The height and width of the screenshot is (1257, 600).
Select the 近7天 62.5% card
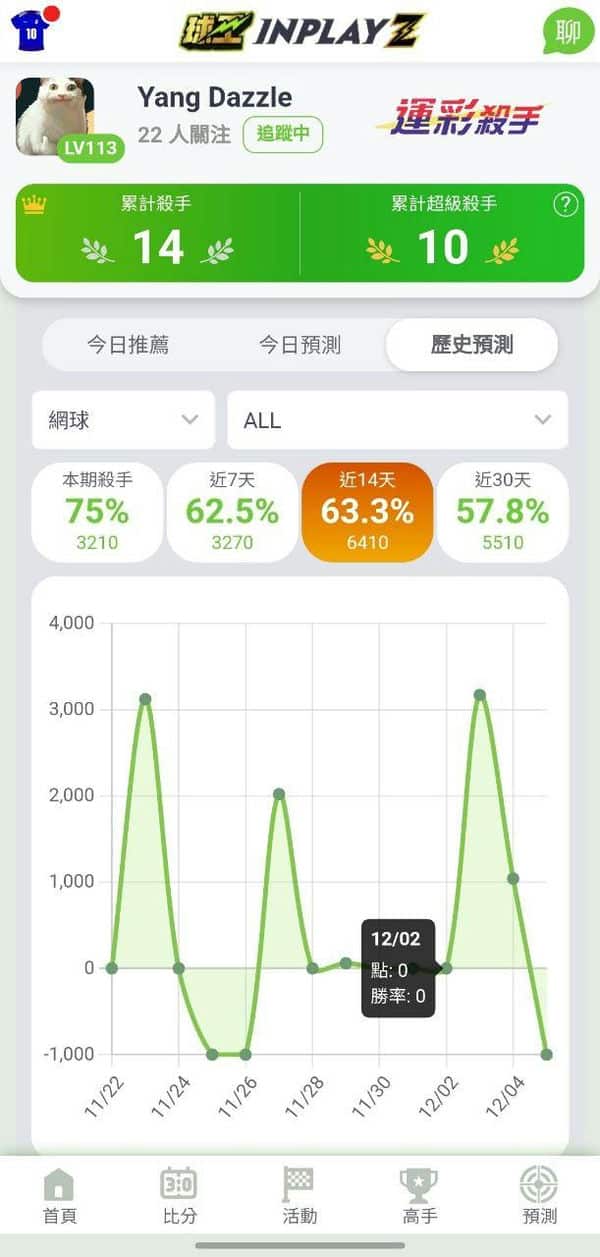[x=232, y=512]
